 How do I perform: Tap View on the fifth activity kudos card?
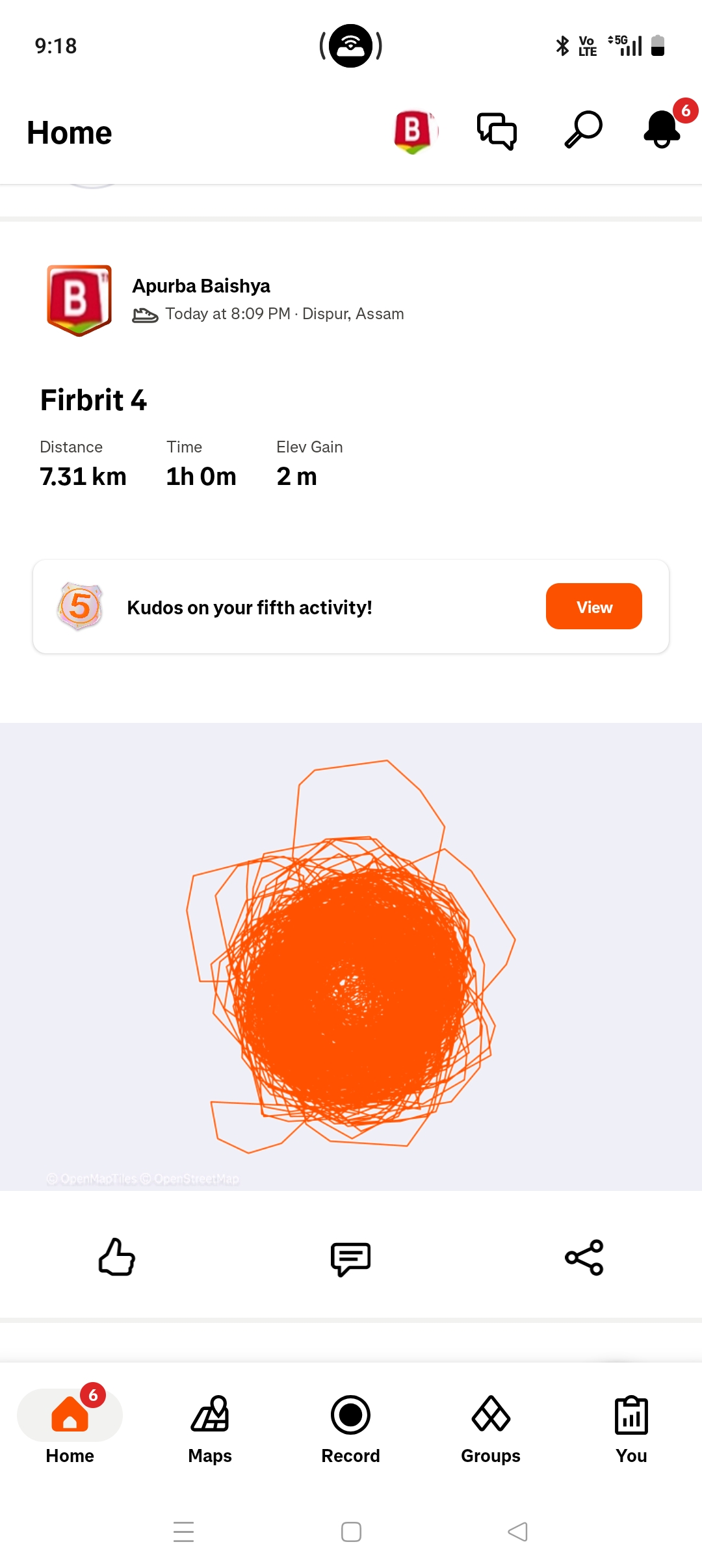[x=593, y=607]
